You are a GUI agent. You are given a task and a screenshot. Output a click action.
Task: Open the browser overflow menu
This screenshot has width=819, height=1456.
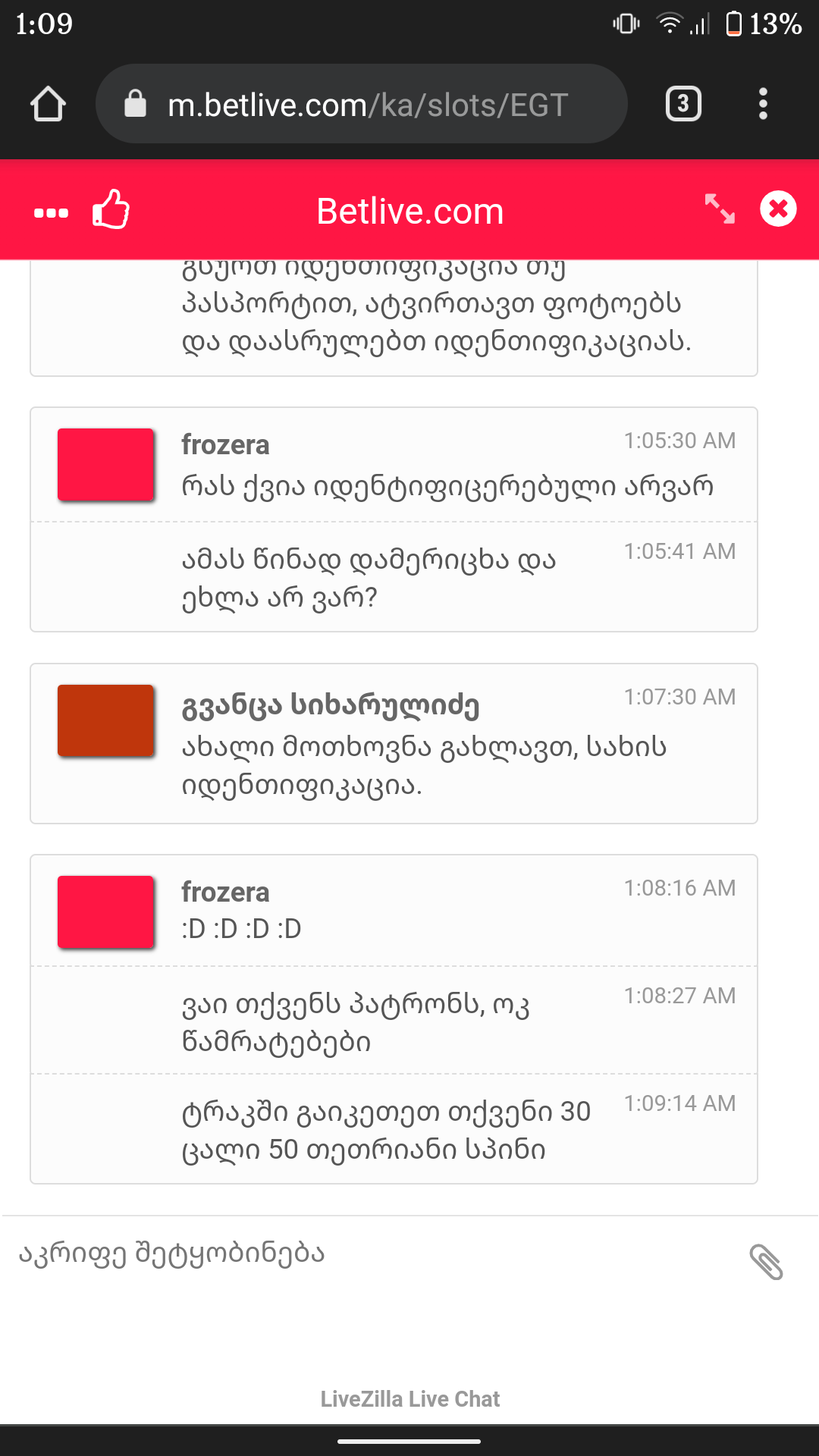(763, 104)
